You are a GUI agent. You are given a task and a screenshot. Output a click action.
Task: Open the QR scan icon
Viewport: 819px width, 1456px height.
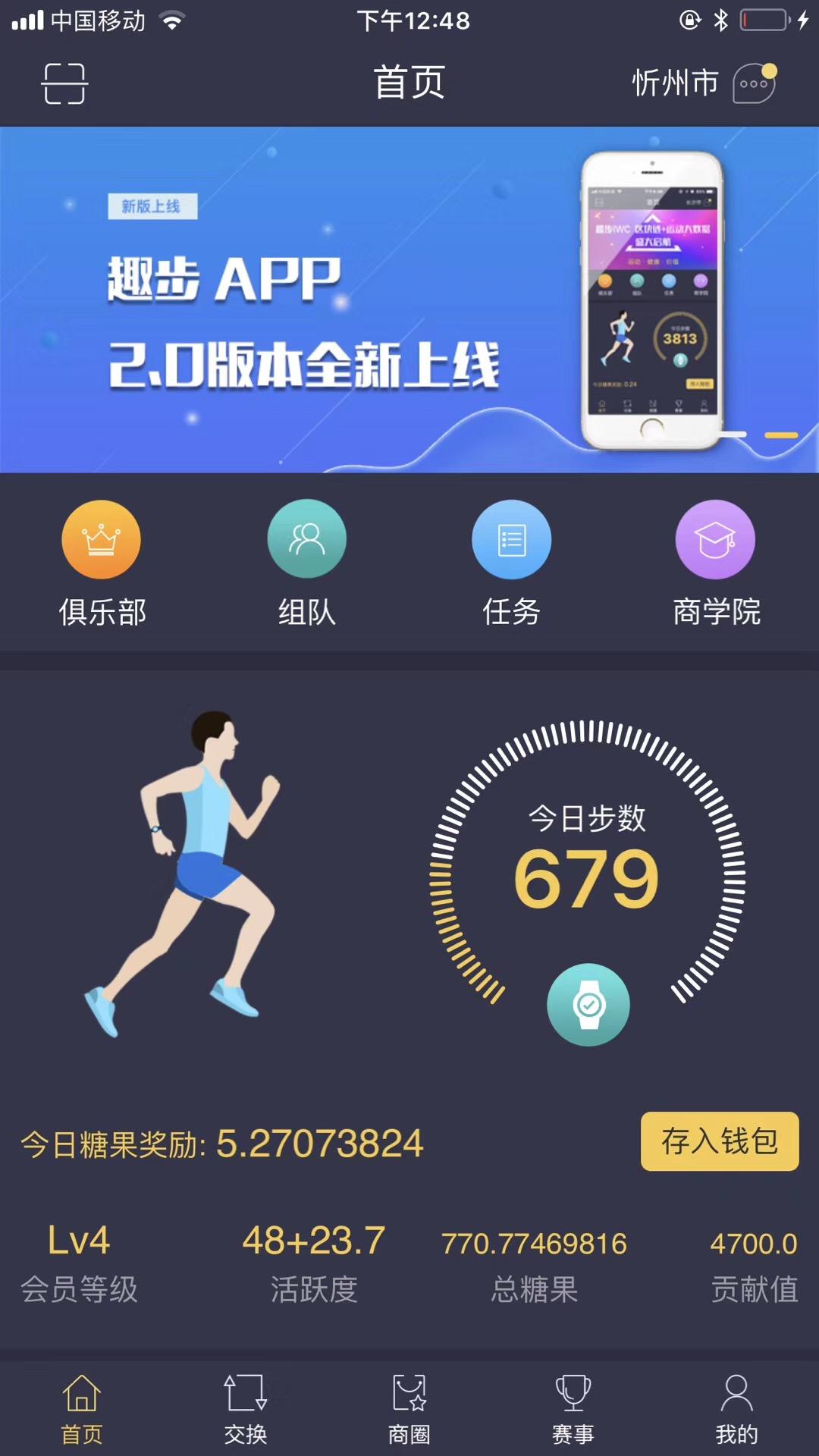64,83
